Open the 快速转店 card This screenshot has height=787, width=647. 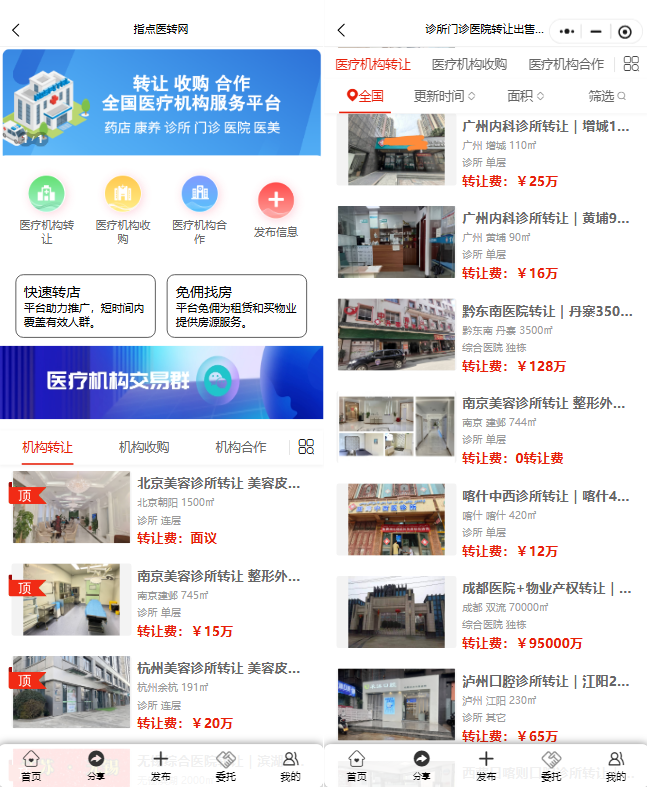[85, 306]
